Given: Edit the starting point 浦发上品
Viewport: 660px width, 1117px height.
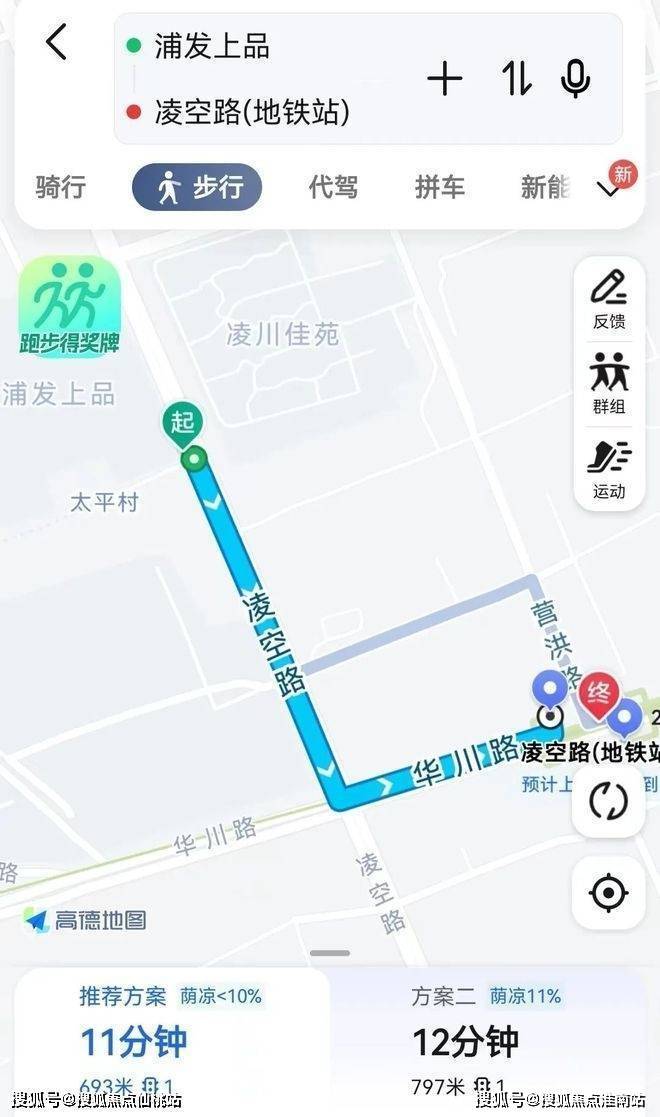Looking at the screenshot, I should coord(212,46).
